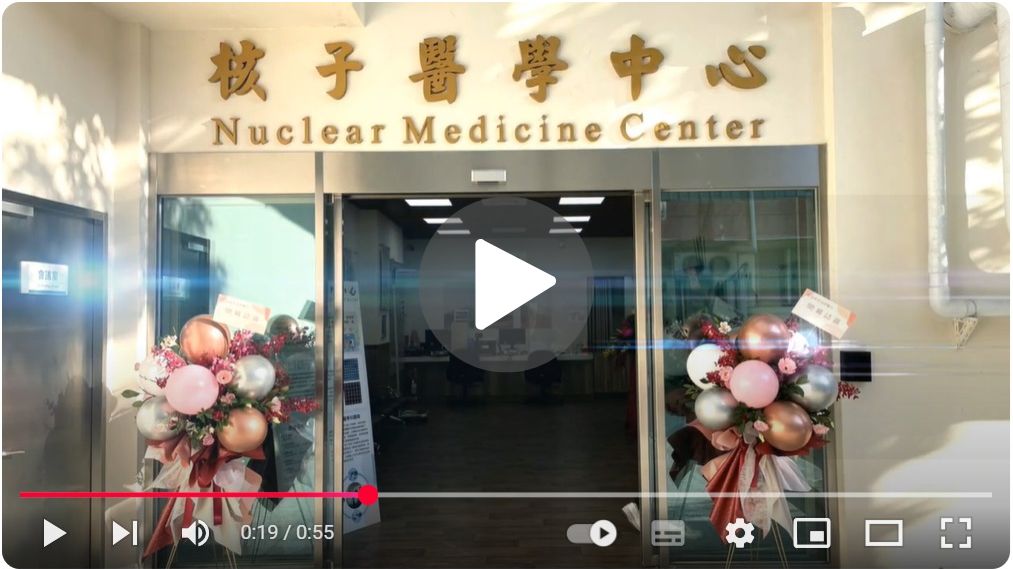Enter full screen mode
1013x569 pixels.
coord(956,533)
